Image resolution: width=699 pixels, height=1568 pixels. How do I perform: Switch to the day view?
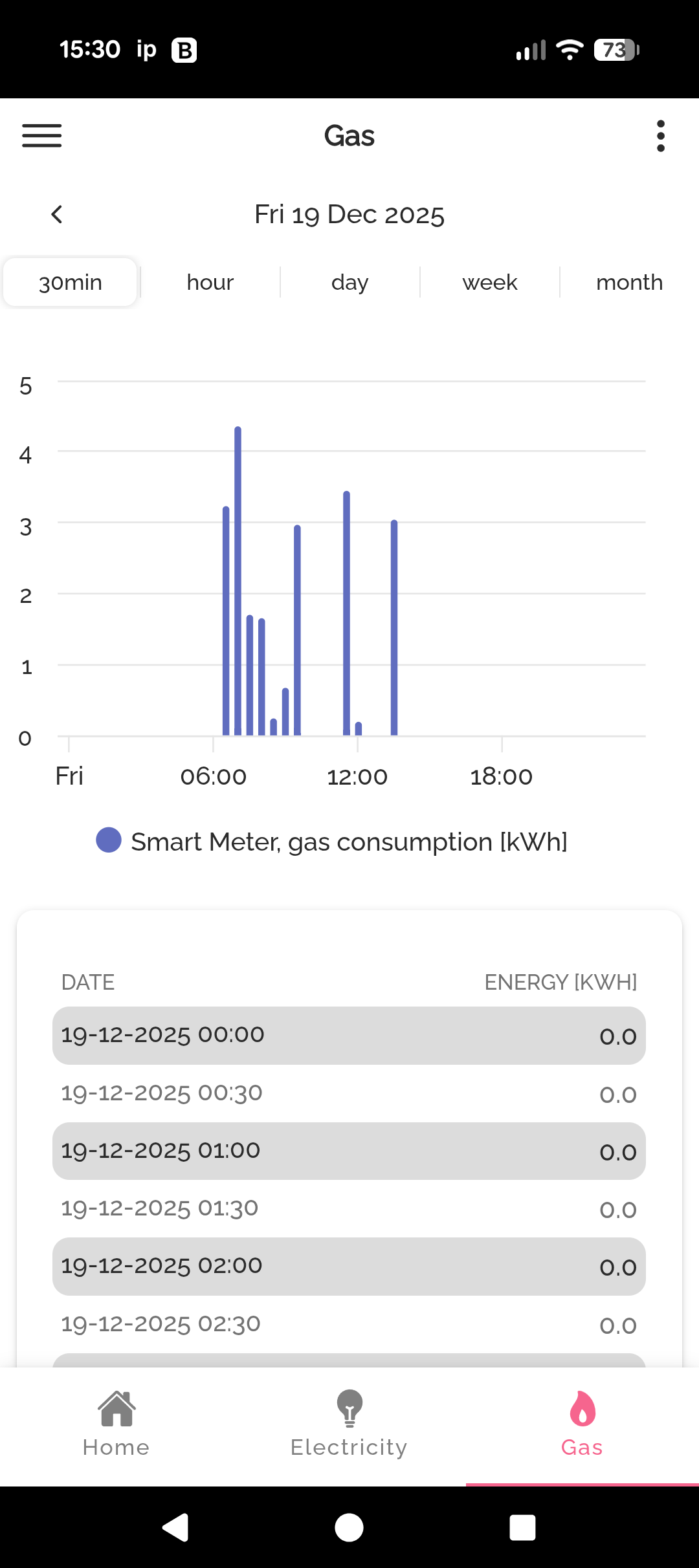coord(349,283)
